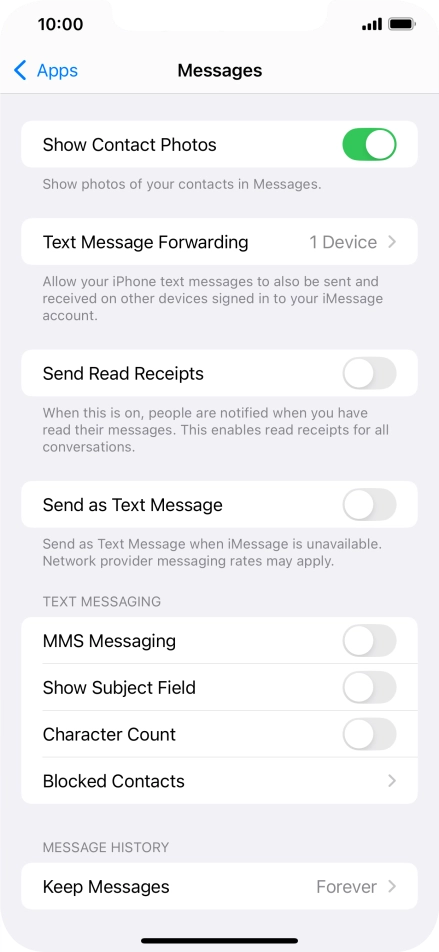Switch on Character Count
This screenshot has height=952, width=439.
pos(369,734)
